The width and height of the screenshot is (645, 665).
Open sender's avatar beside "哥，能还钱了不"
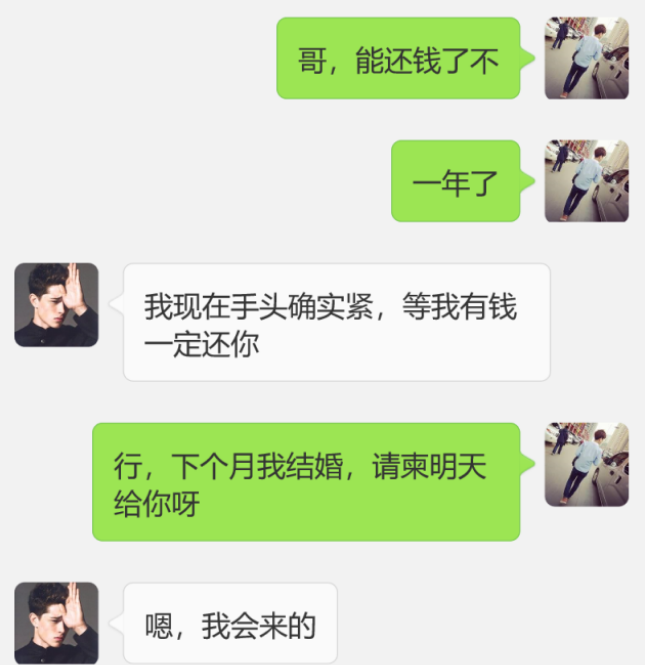[586, 58]
